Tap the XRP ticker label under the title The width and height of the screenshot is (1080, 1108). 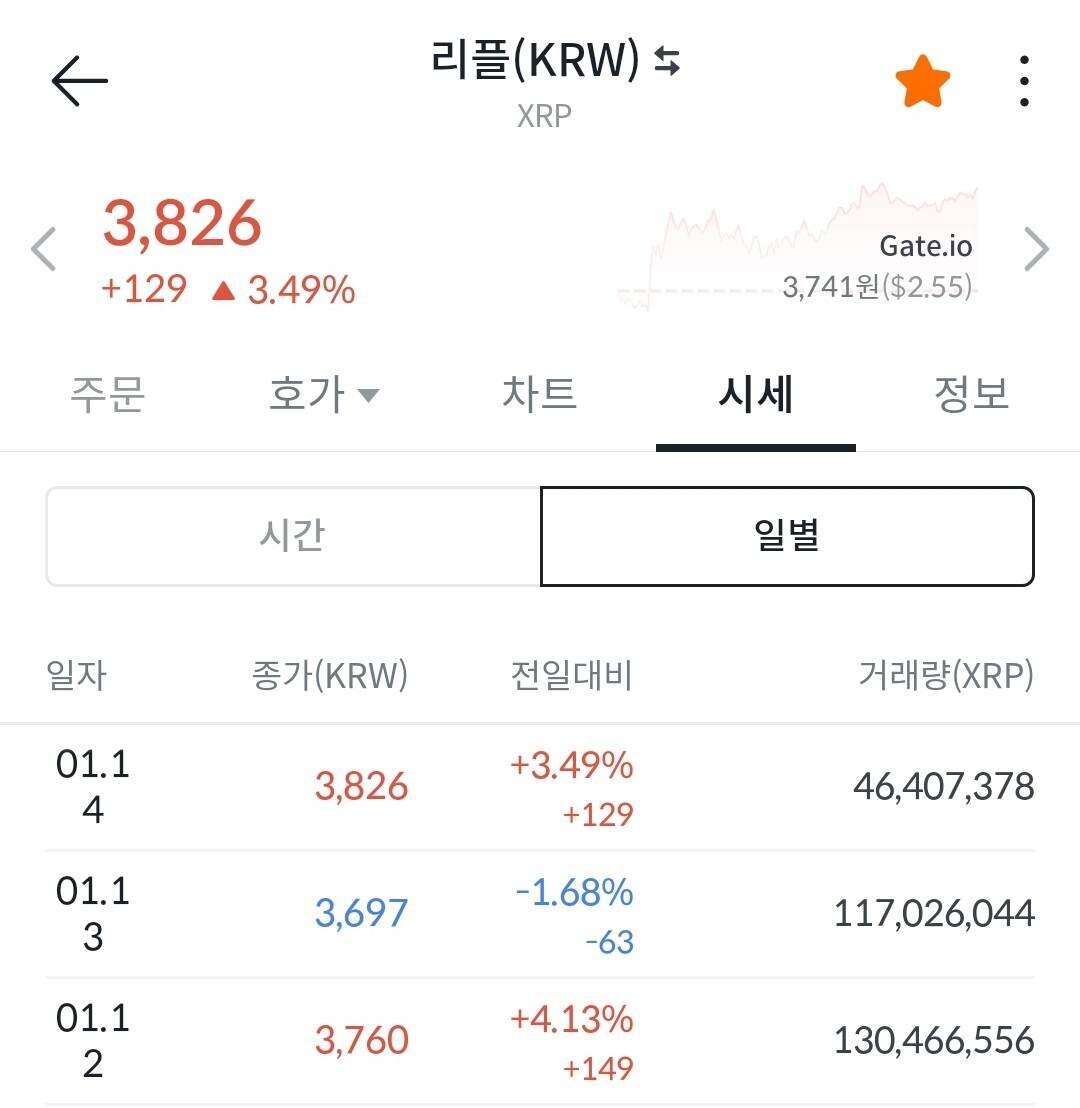pos(544,115)
